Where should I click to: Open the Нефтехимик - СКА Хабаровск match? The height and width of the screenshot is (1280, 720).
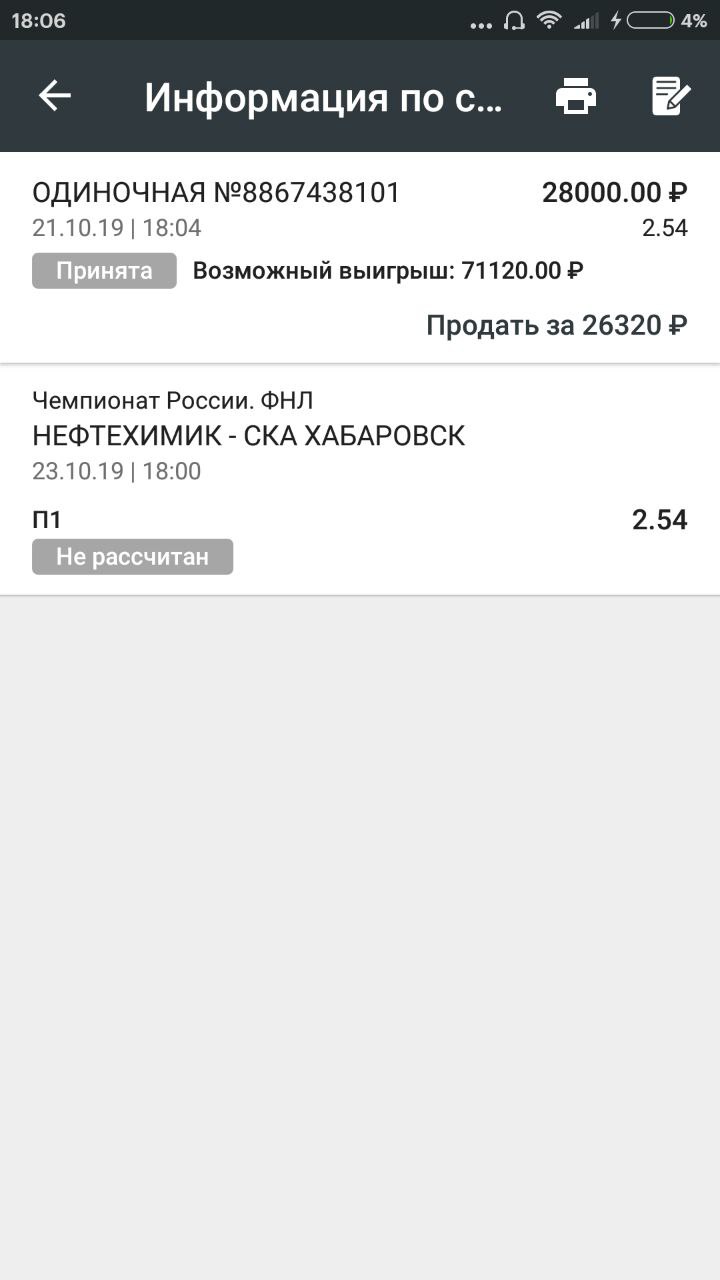(249, 436)
